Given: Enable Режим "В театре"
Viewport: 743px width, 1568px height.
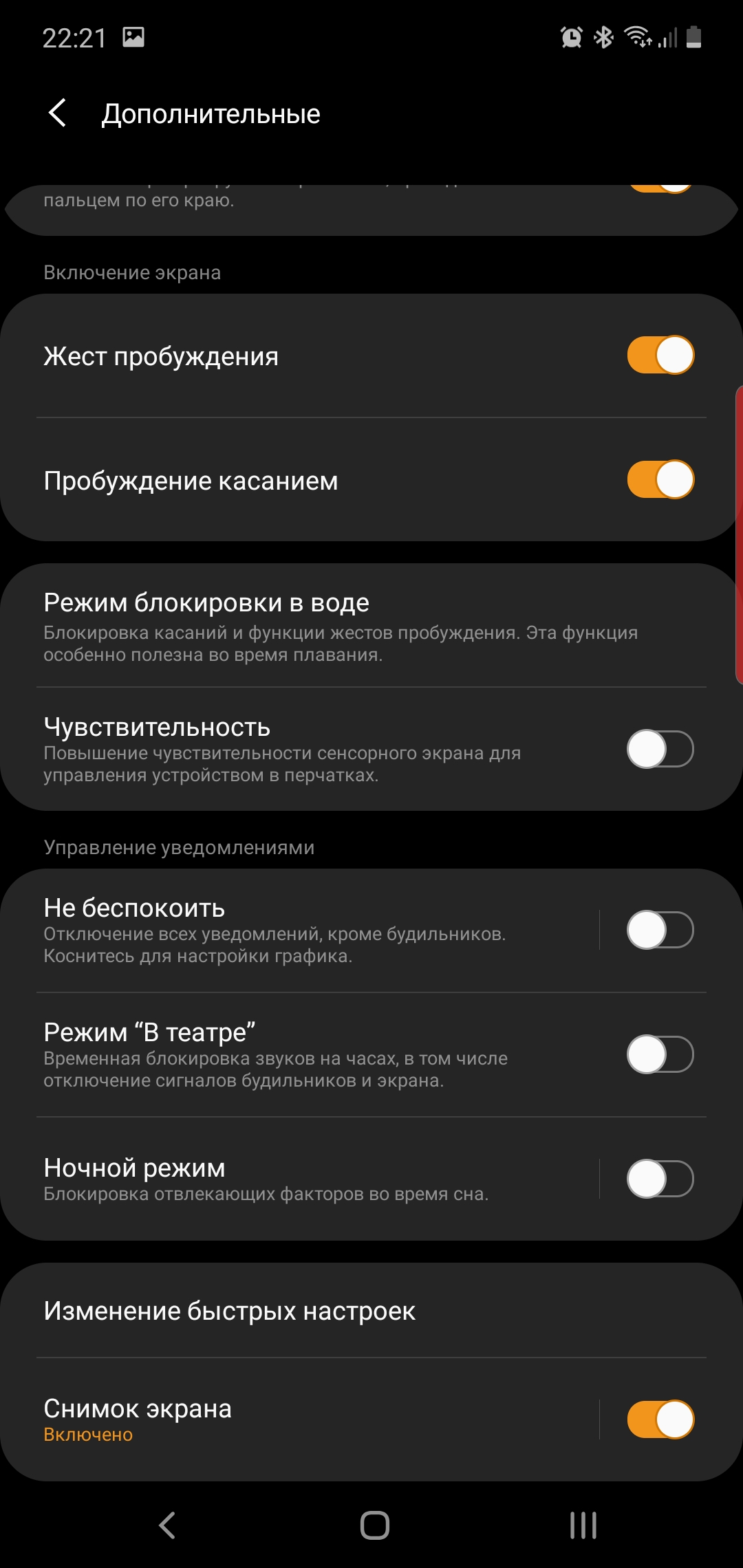Looking at the screenshot, I should coord(660,1054).
